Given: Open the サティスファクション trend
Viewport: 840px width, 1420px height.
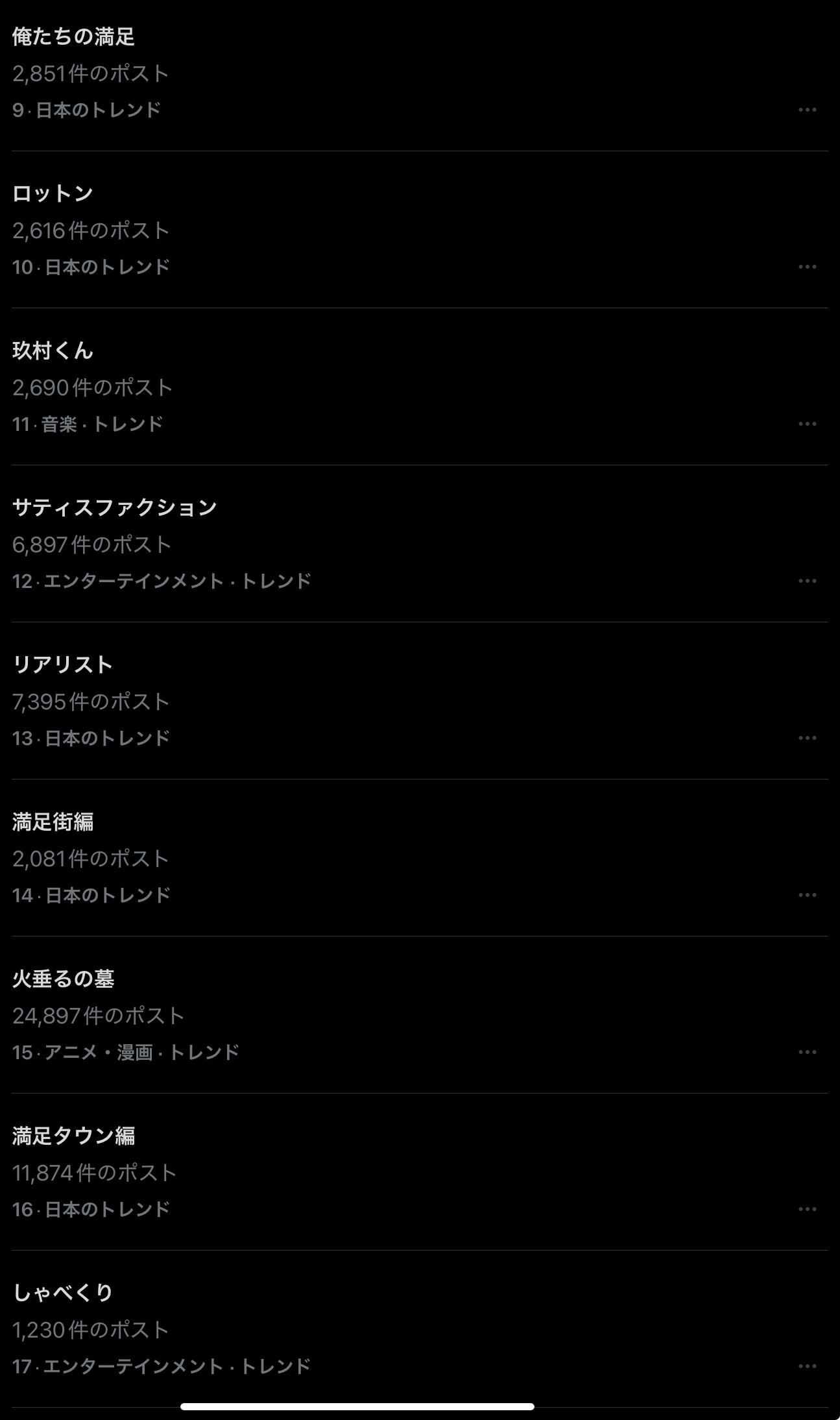Looking at the screenshot, I should point(114,508).
